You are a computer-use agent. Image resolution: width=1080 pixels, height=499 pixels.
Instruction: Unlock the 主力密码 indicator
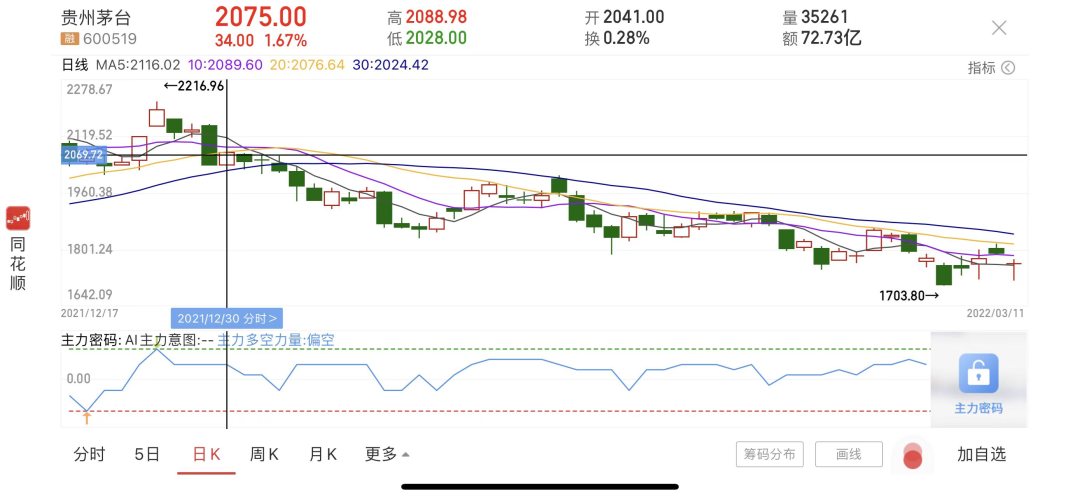click(978, 382)
